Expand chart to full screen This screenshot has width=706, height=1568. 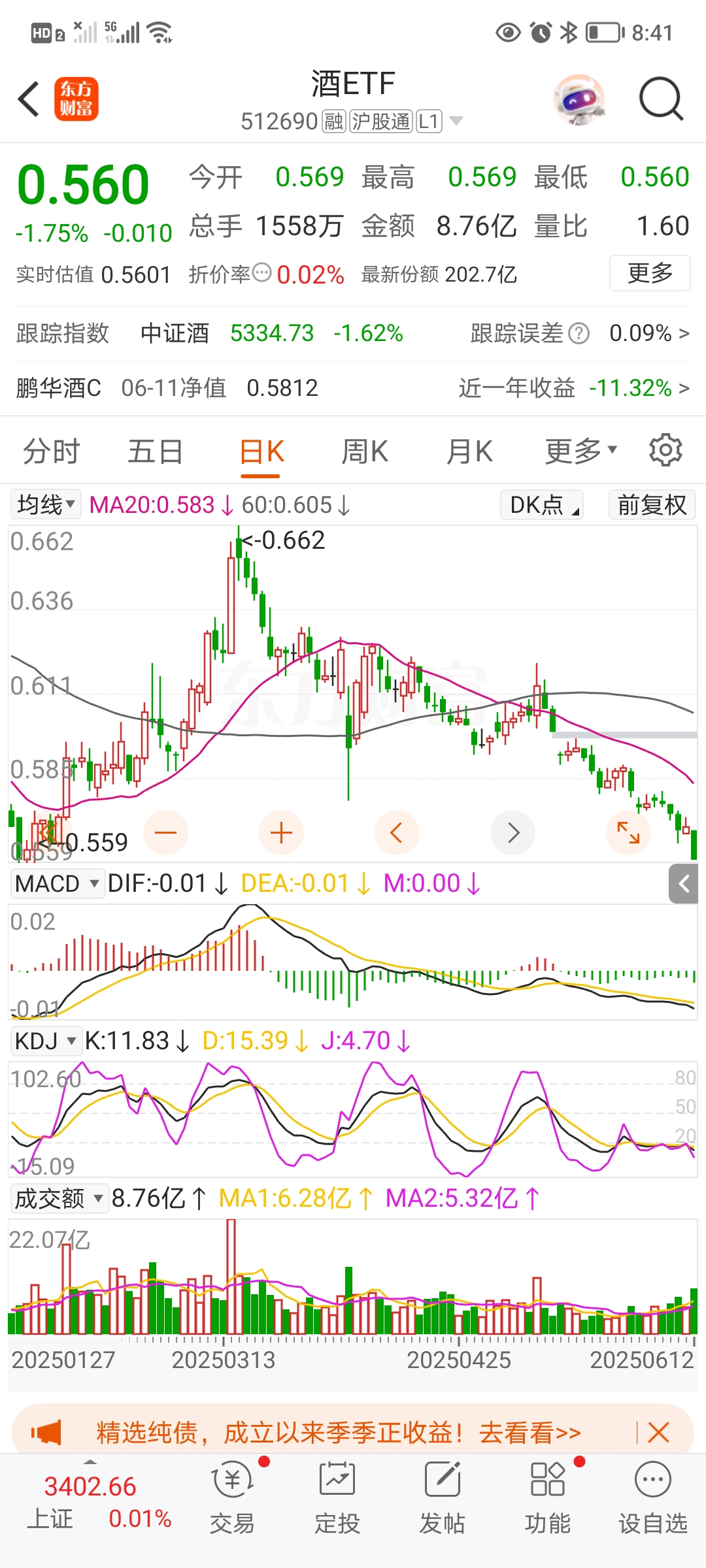(x=628, y=832)
